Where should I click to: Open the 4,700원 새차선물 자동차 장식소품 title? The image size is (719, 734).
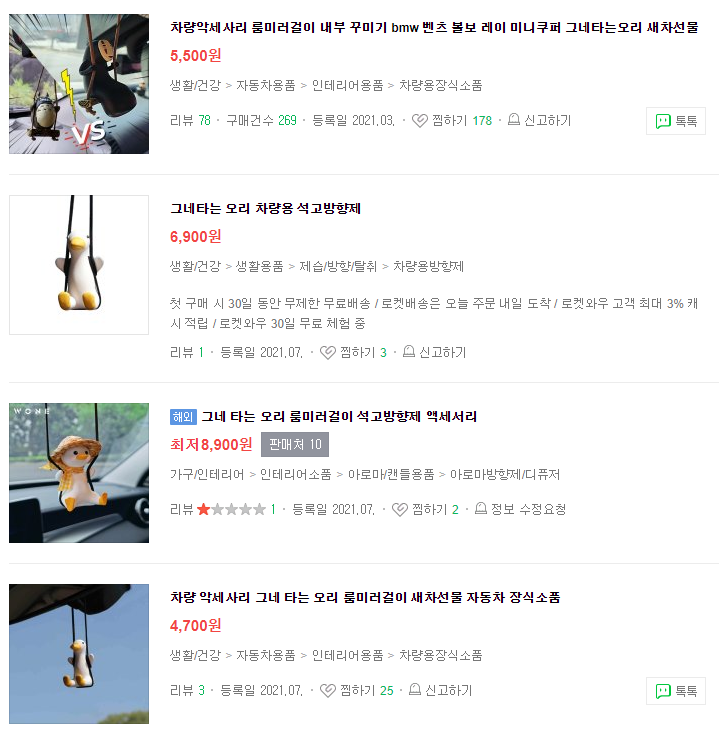point(365,597)
